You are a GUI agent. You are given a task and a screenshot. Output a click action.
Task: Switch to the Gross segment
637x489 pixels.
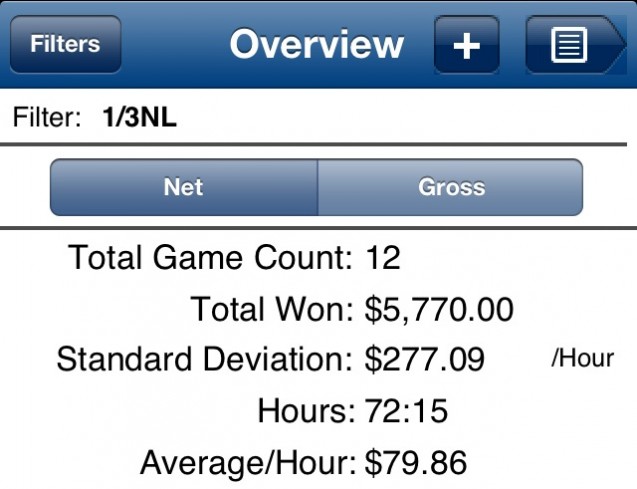(450, 187)
